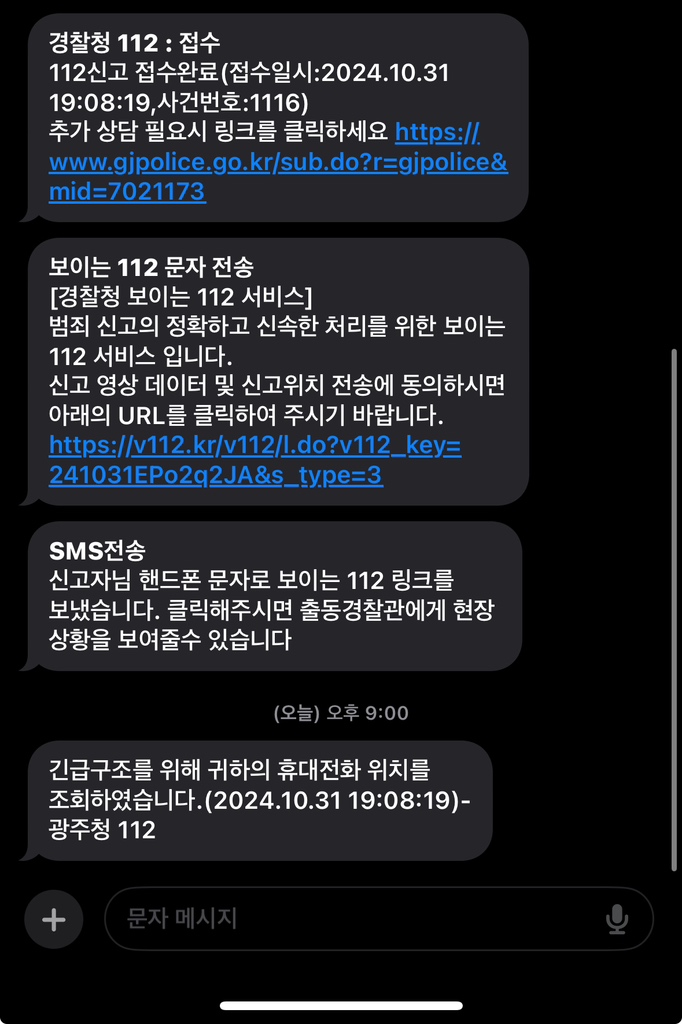Start voice dictation with microphone icon
Viewport: 682px width, 1024px height.
(617, 919)
